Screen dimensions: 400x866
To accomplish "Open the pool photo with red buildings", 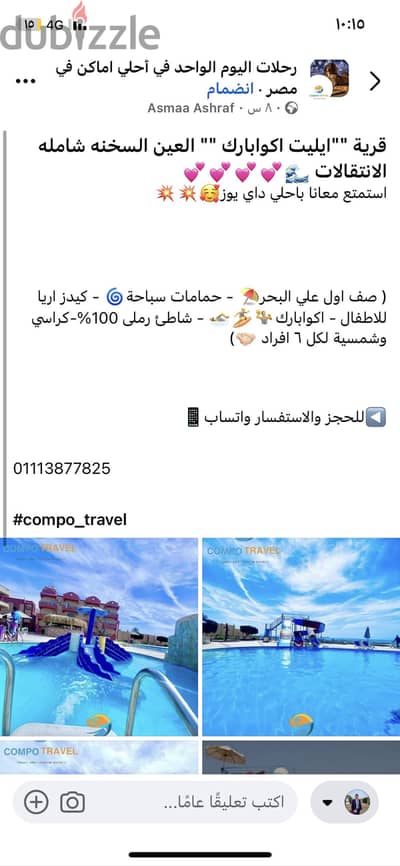I will [99, 637].
